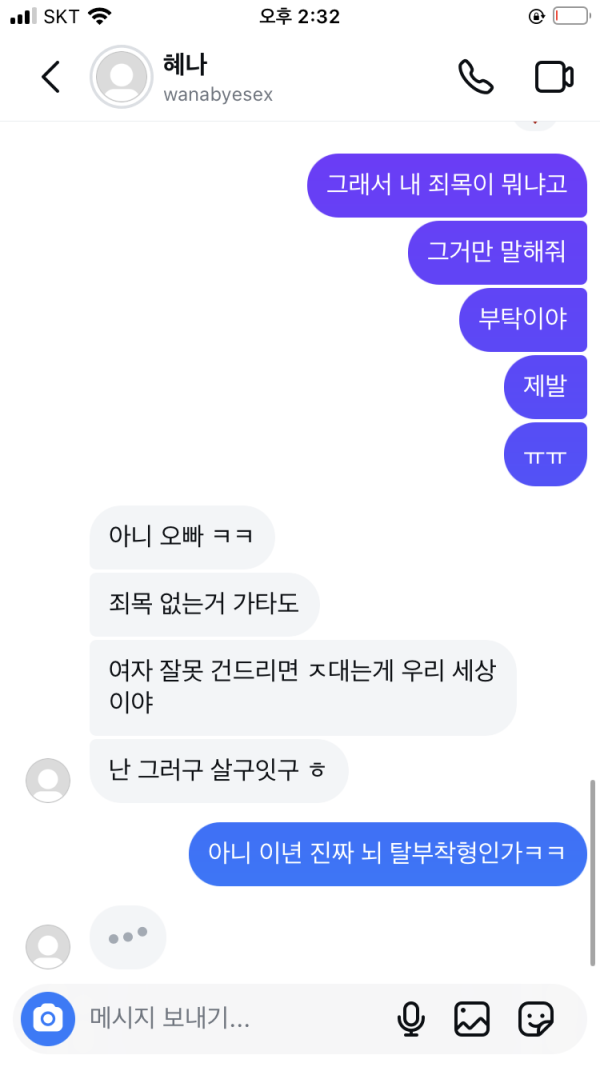Attach a photo from the gallery
Image resolution: width=600 pixels, height=1067 pixels.
(472, 1018)
